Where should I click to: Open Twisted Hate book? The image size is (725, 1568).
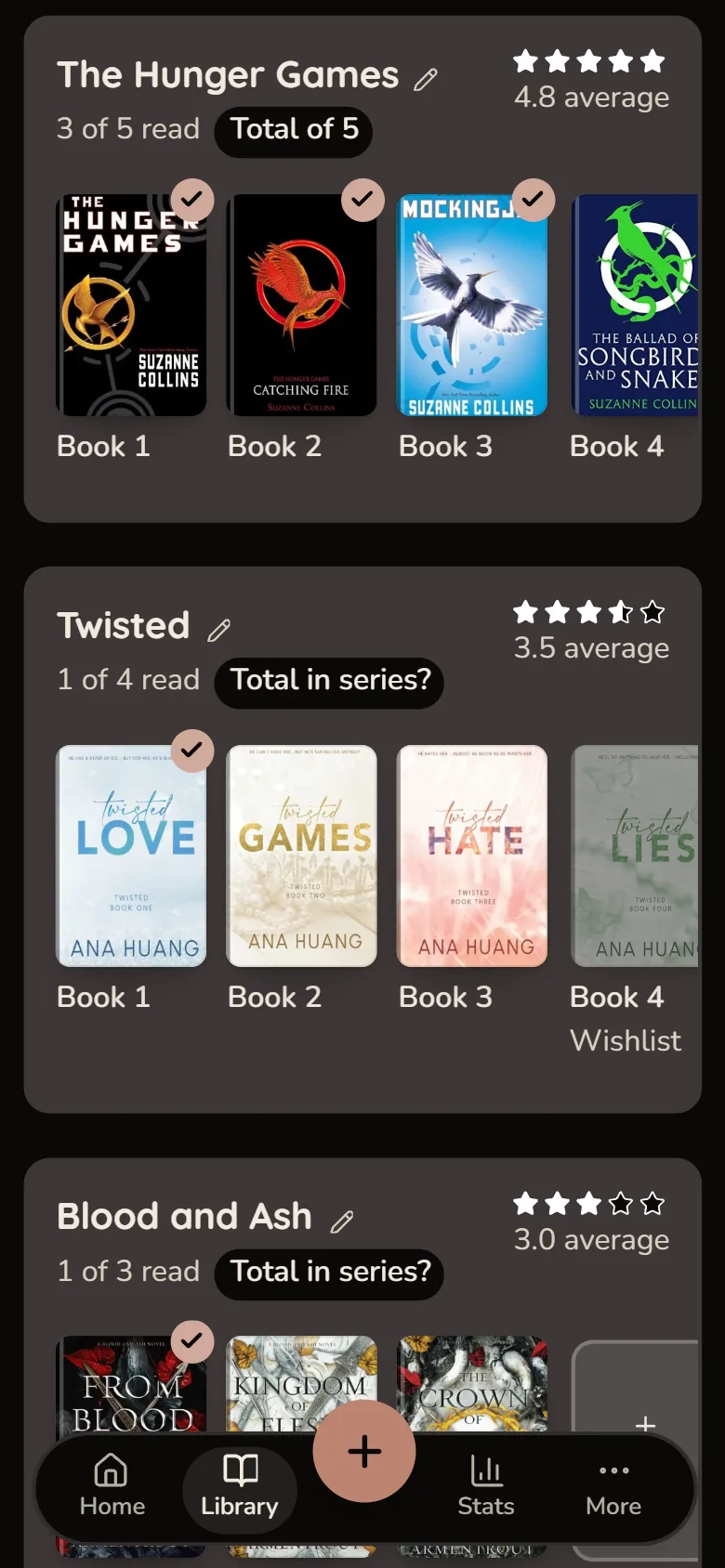(473, 856)
